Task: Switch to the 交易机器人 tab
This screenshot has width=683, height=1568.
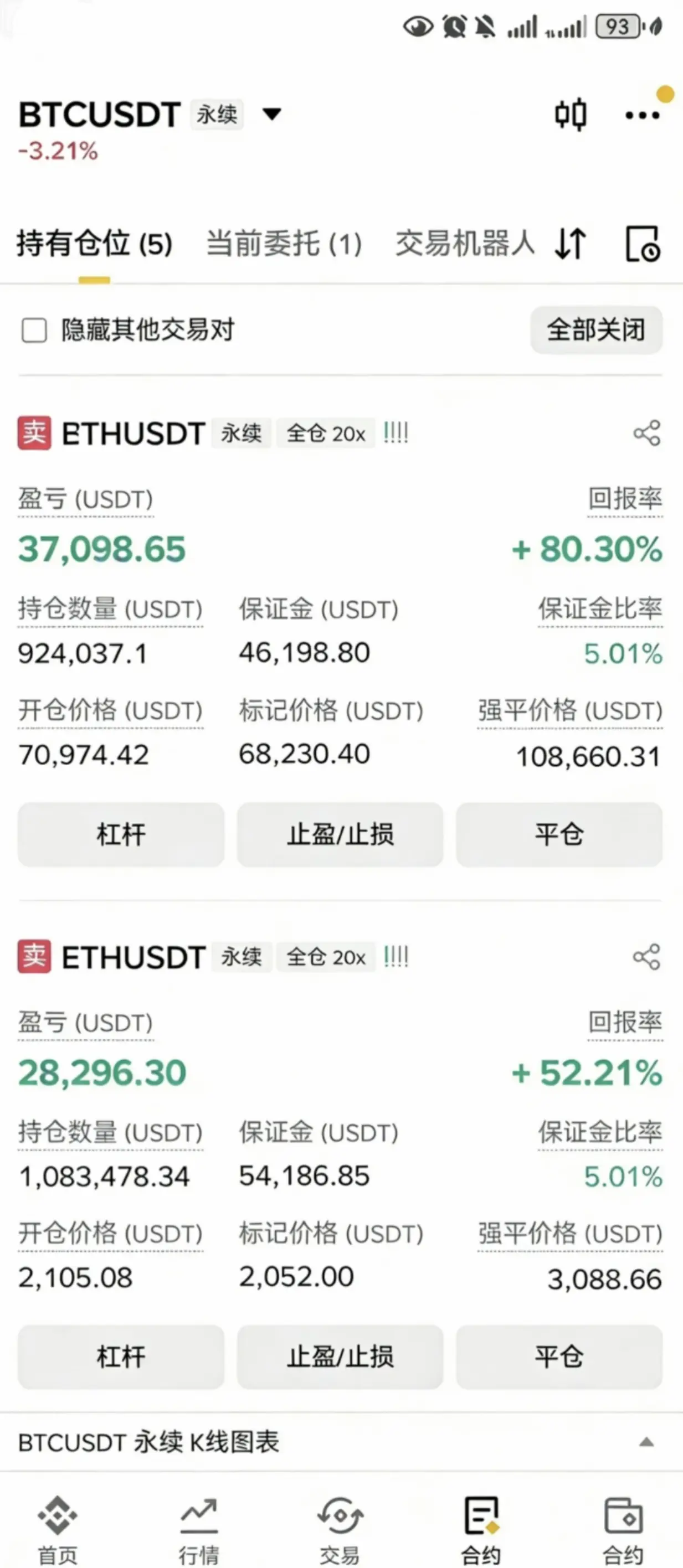Action: click(x=464, y=244)
